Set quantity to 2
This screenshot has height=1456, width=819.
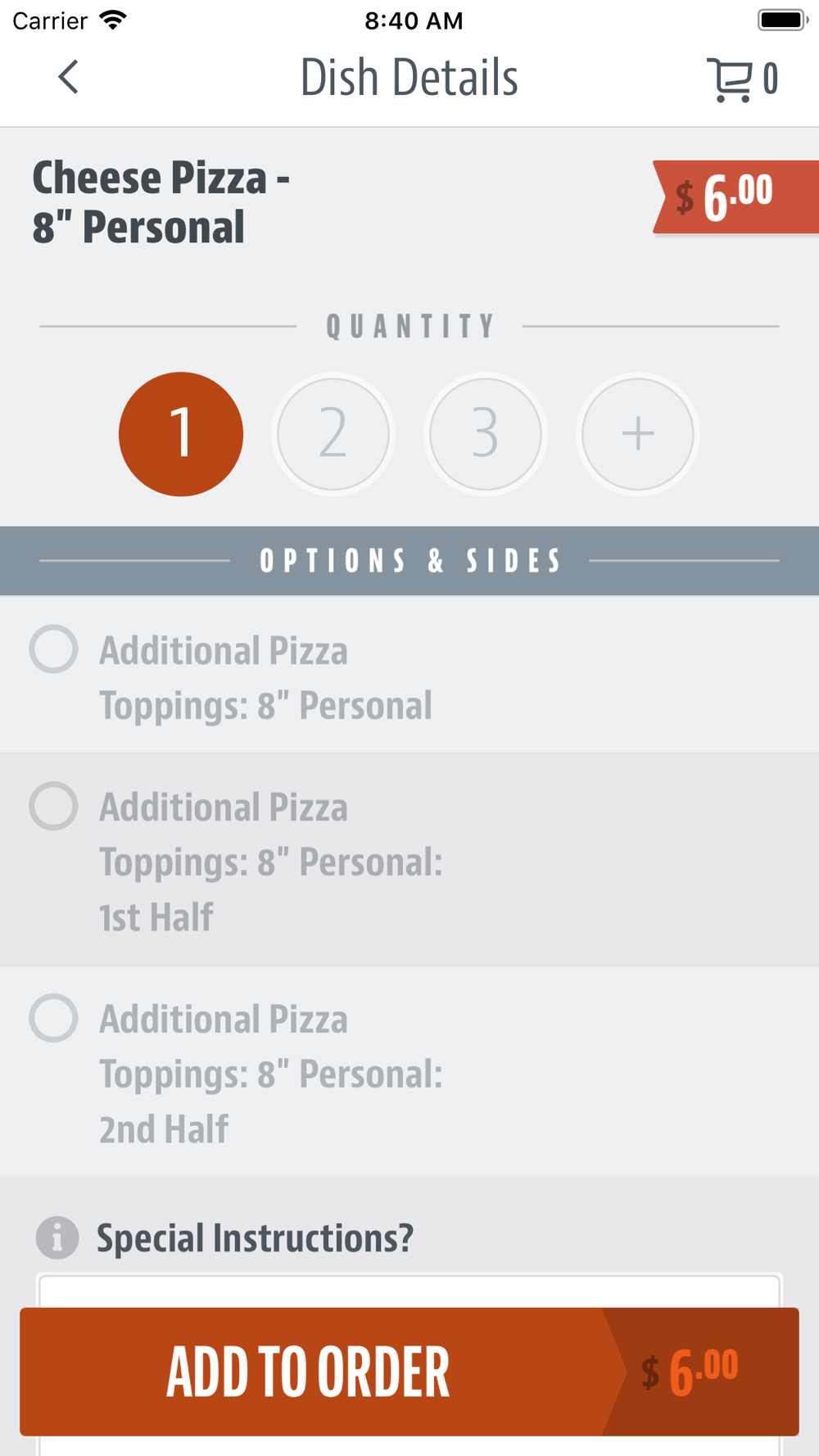(333, 434)
